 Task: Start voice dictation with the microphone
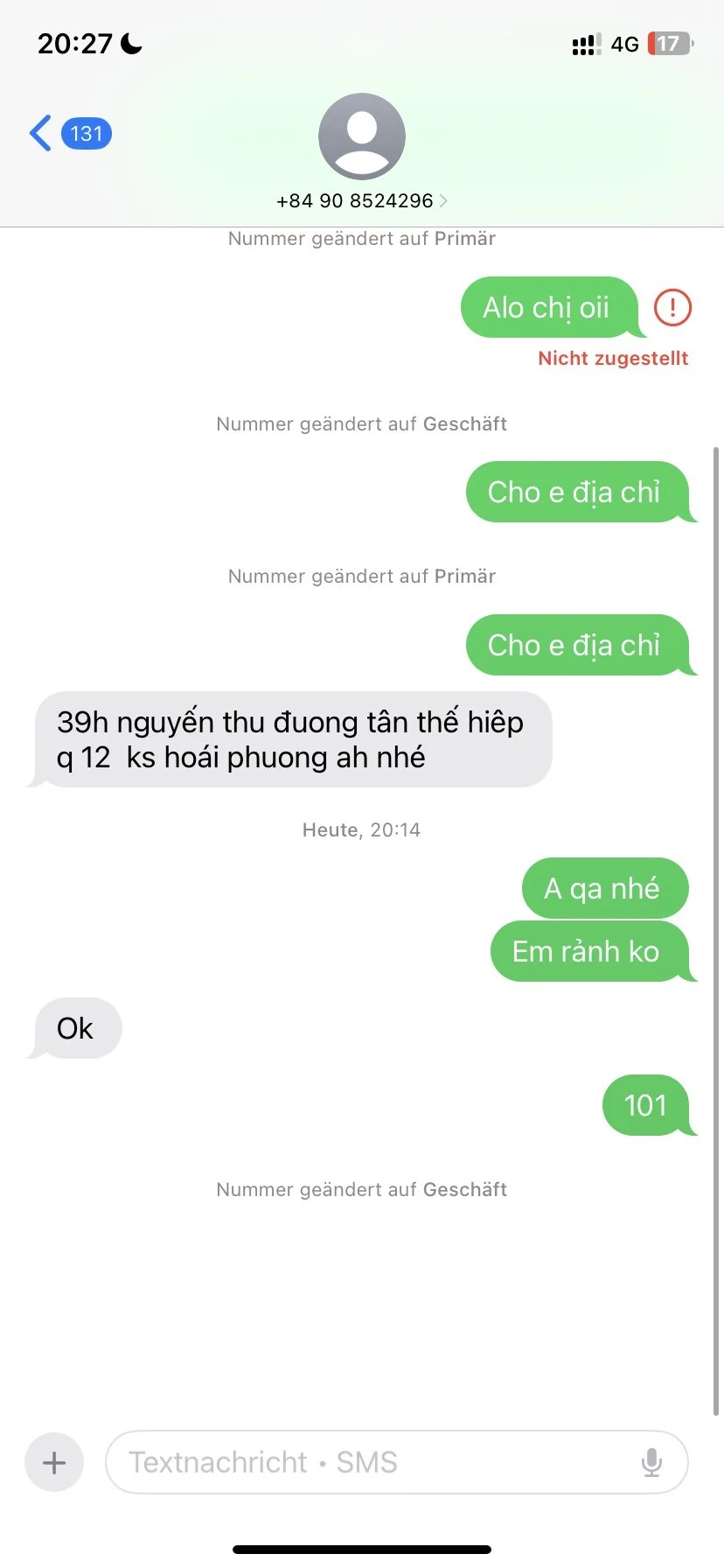pyautogui.click(x=651, y=1462)
